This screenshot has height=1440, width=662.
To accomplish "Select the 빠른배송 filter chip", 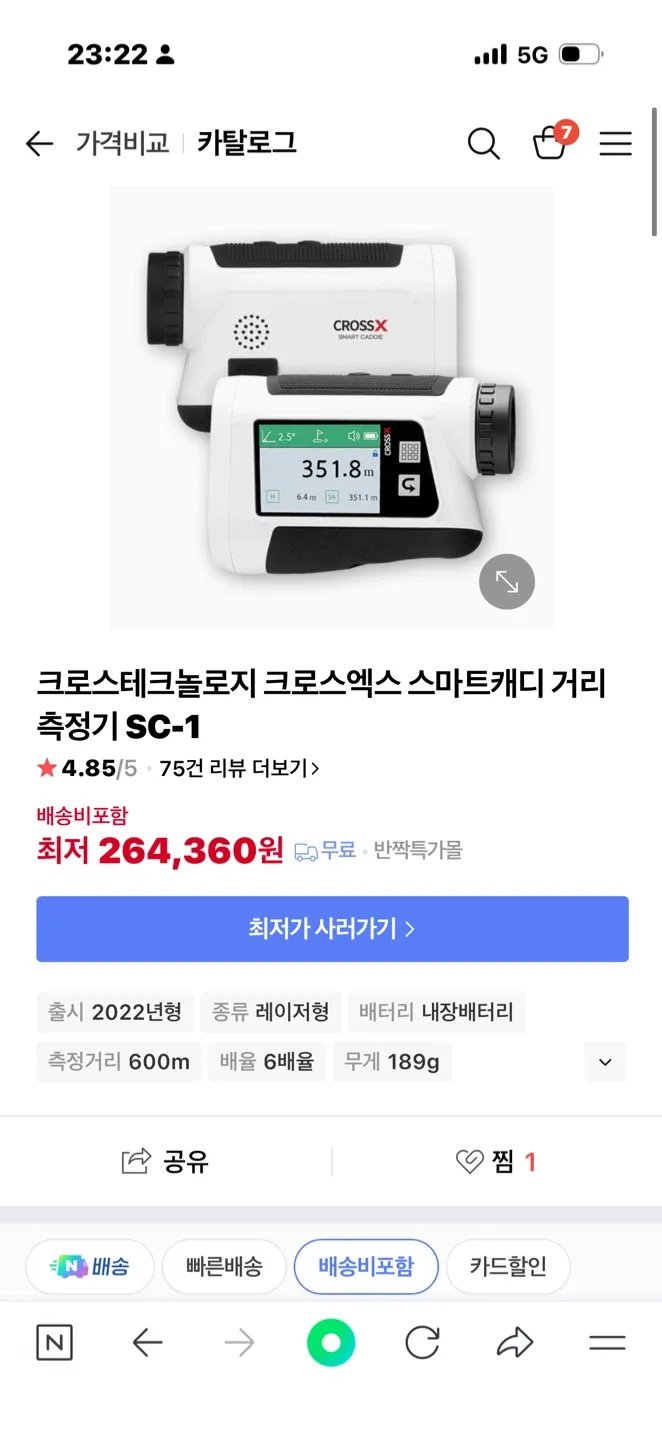I will click(x=224, y=1267).
